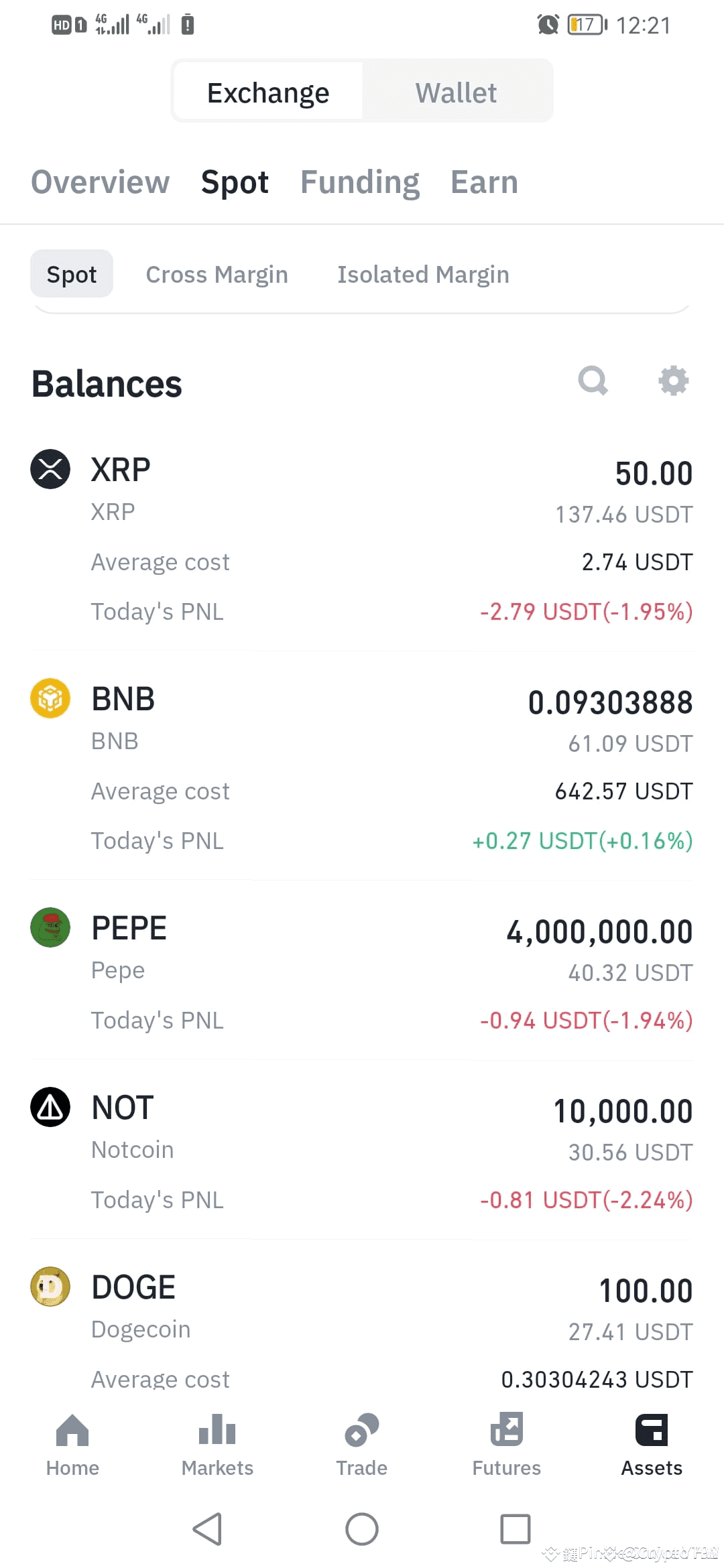Select the Cross Margin chip

click(217, 274)
